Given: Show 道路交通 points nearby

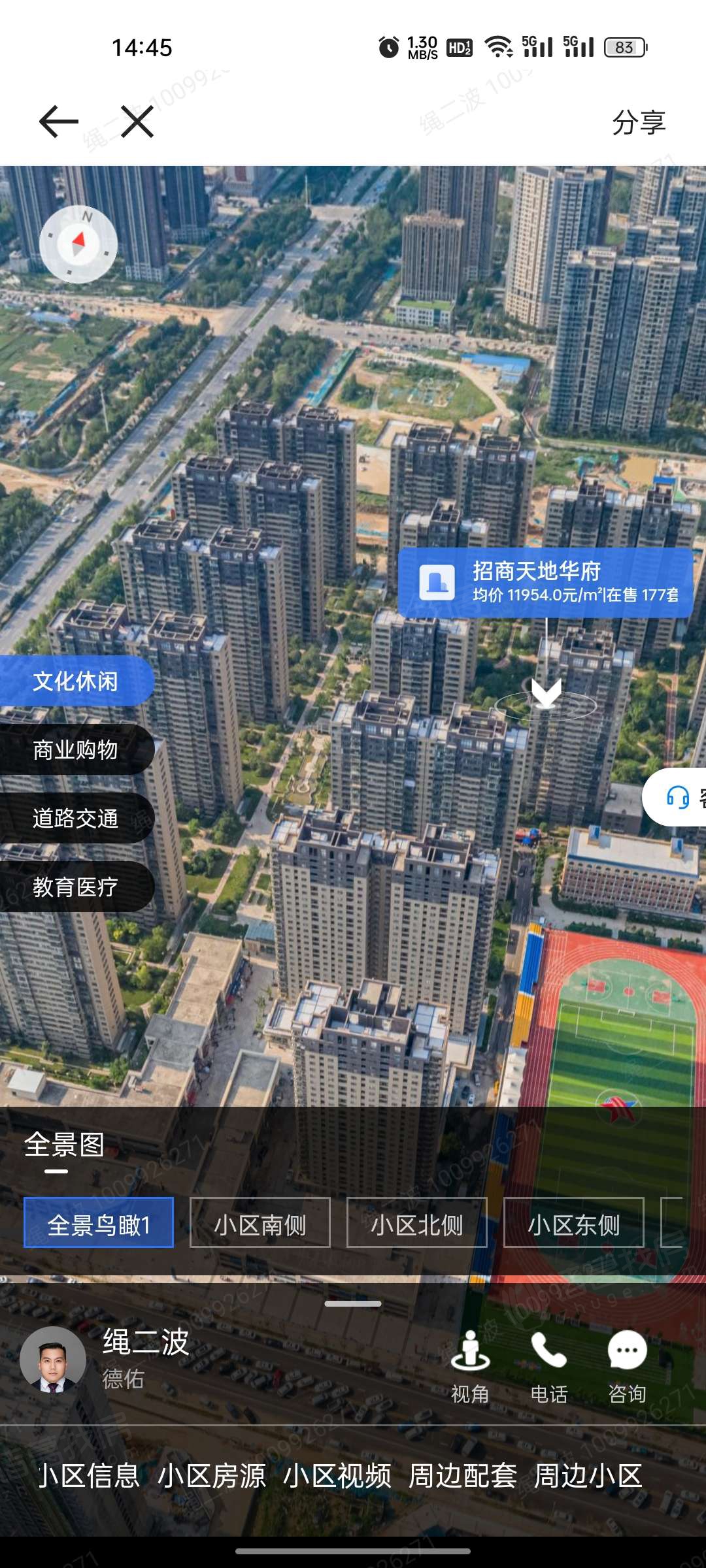Looking at the screenshot, I should 76,818.
